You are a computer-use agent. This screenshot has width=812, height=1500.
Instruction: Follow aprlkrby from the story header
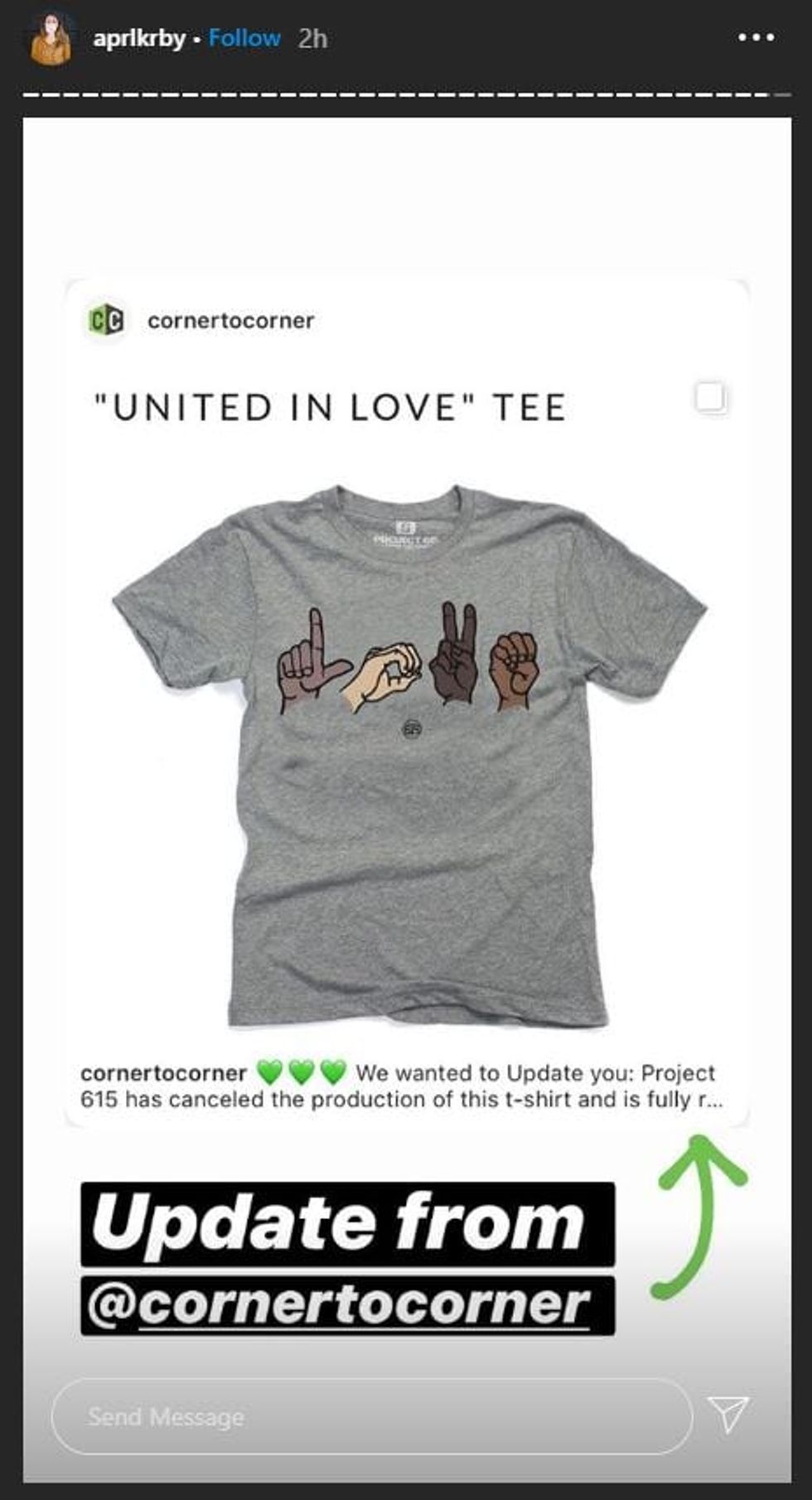tap(244, 38)
